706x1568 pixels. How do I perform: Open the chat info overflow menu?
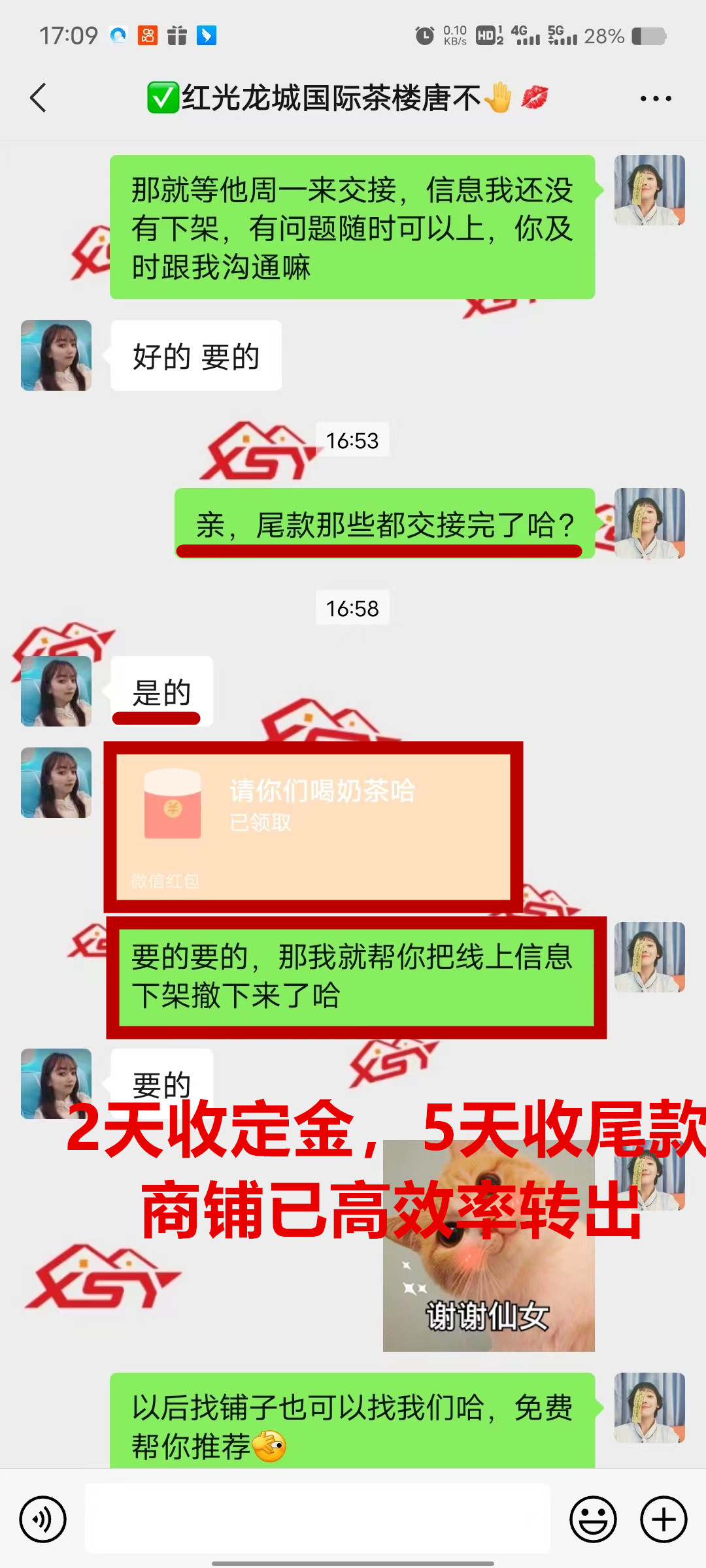[x=655, y=99]
